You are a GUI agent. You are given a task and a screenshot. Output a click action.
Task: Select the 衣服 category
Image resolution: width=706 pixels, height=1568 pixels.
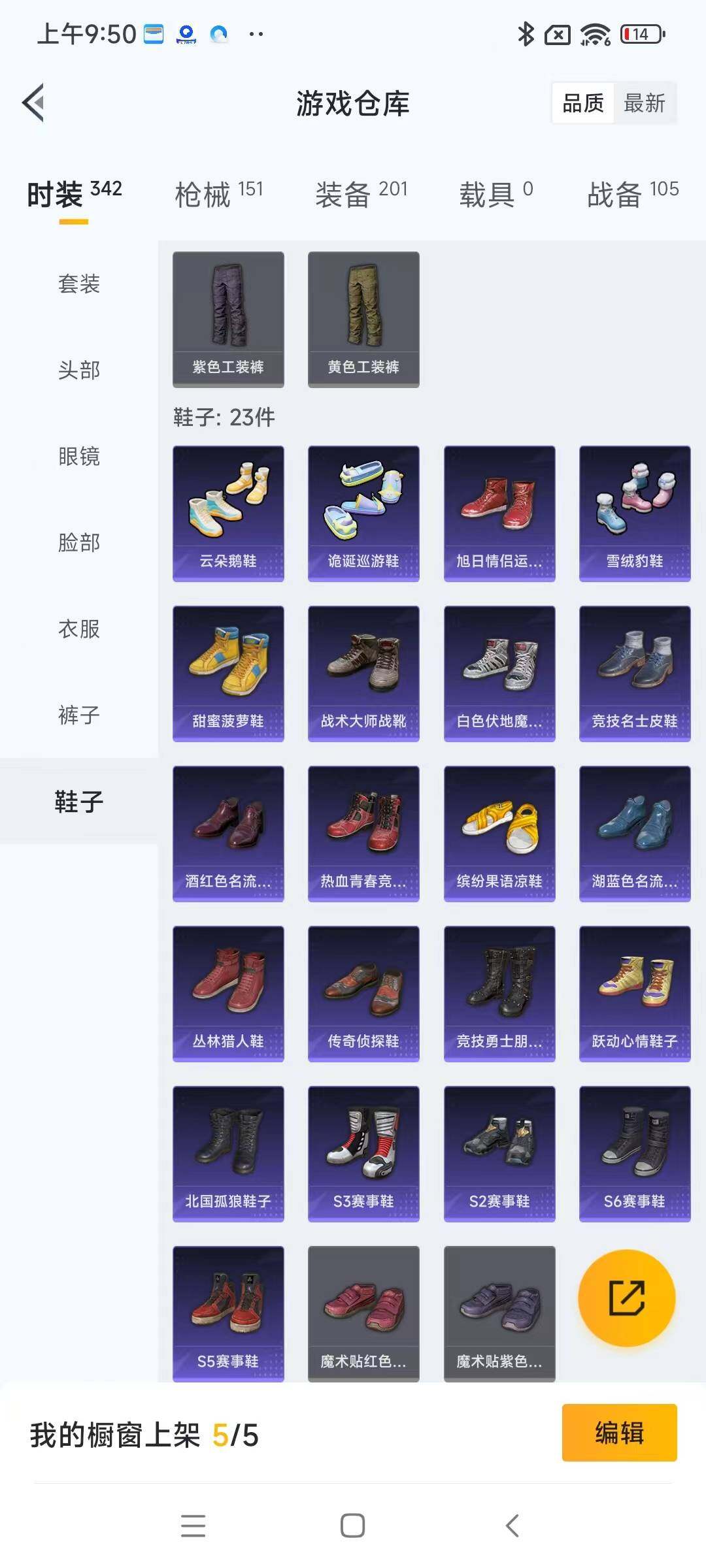pos(79,629)
